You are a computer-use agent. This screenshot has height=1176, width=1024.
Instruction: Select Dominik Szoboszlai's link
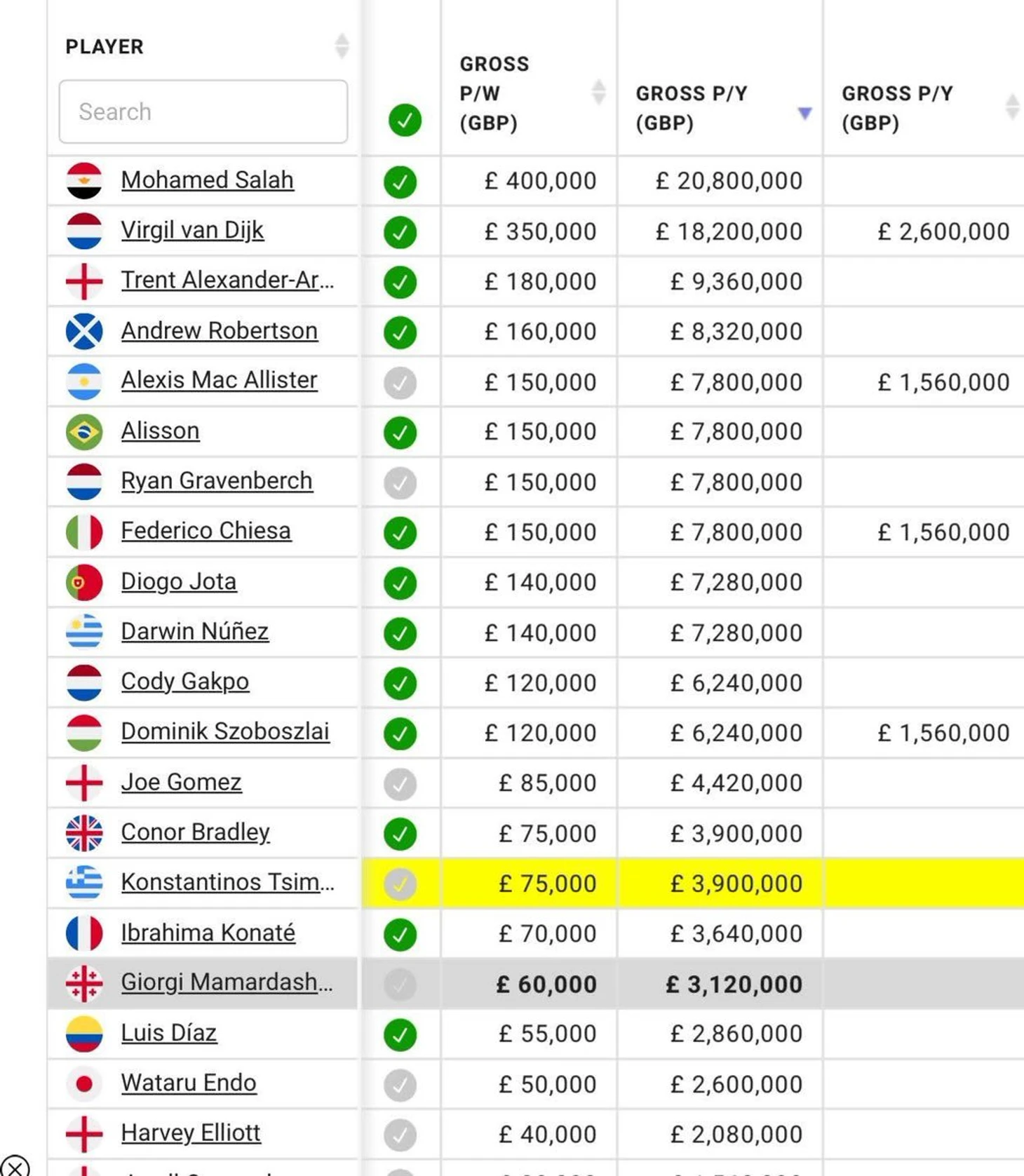pyautogui.click(x=224, y=731)
